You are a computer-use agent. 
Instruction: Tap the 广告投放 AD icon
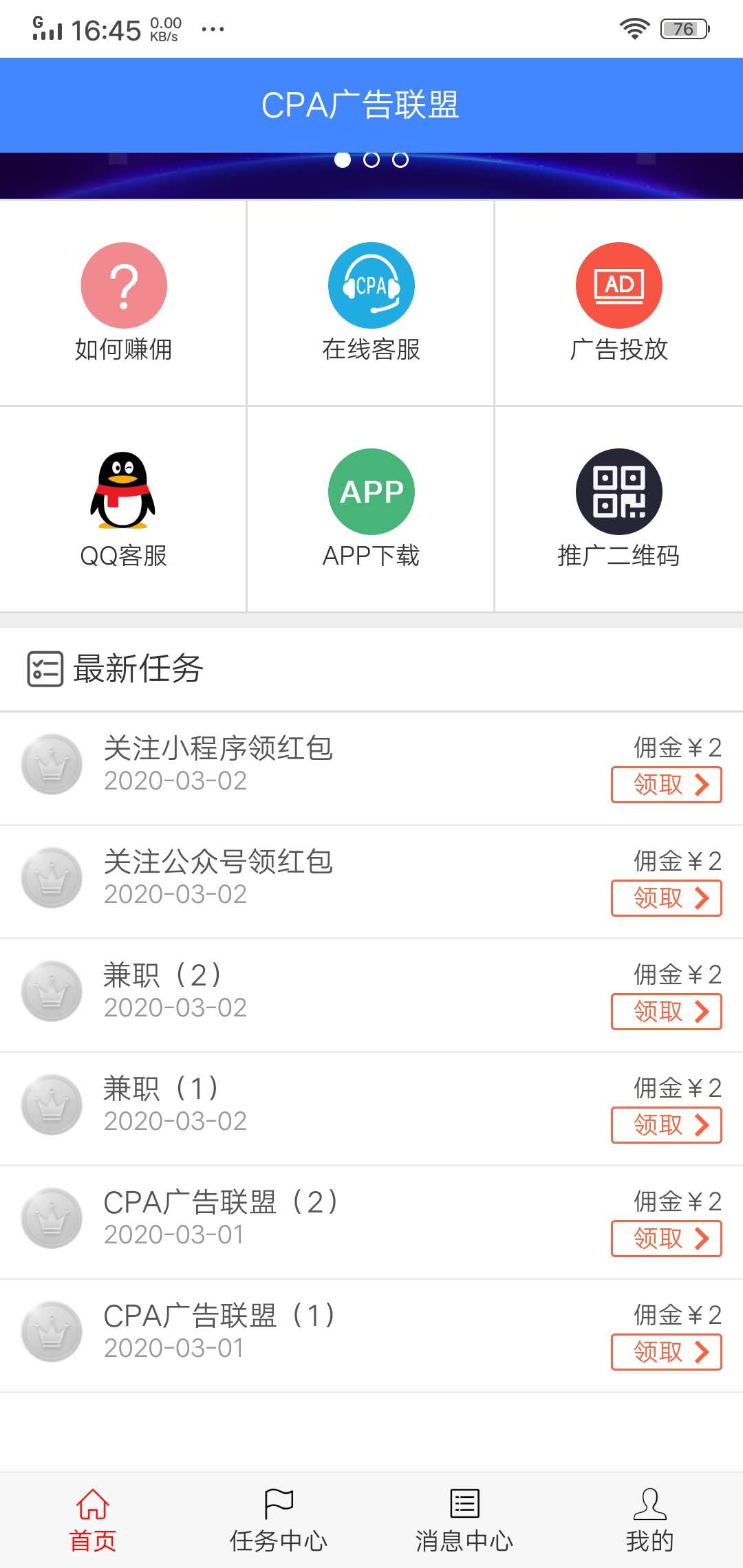[618, 284]
